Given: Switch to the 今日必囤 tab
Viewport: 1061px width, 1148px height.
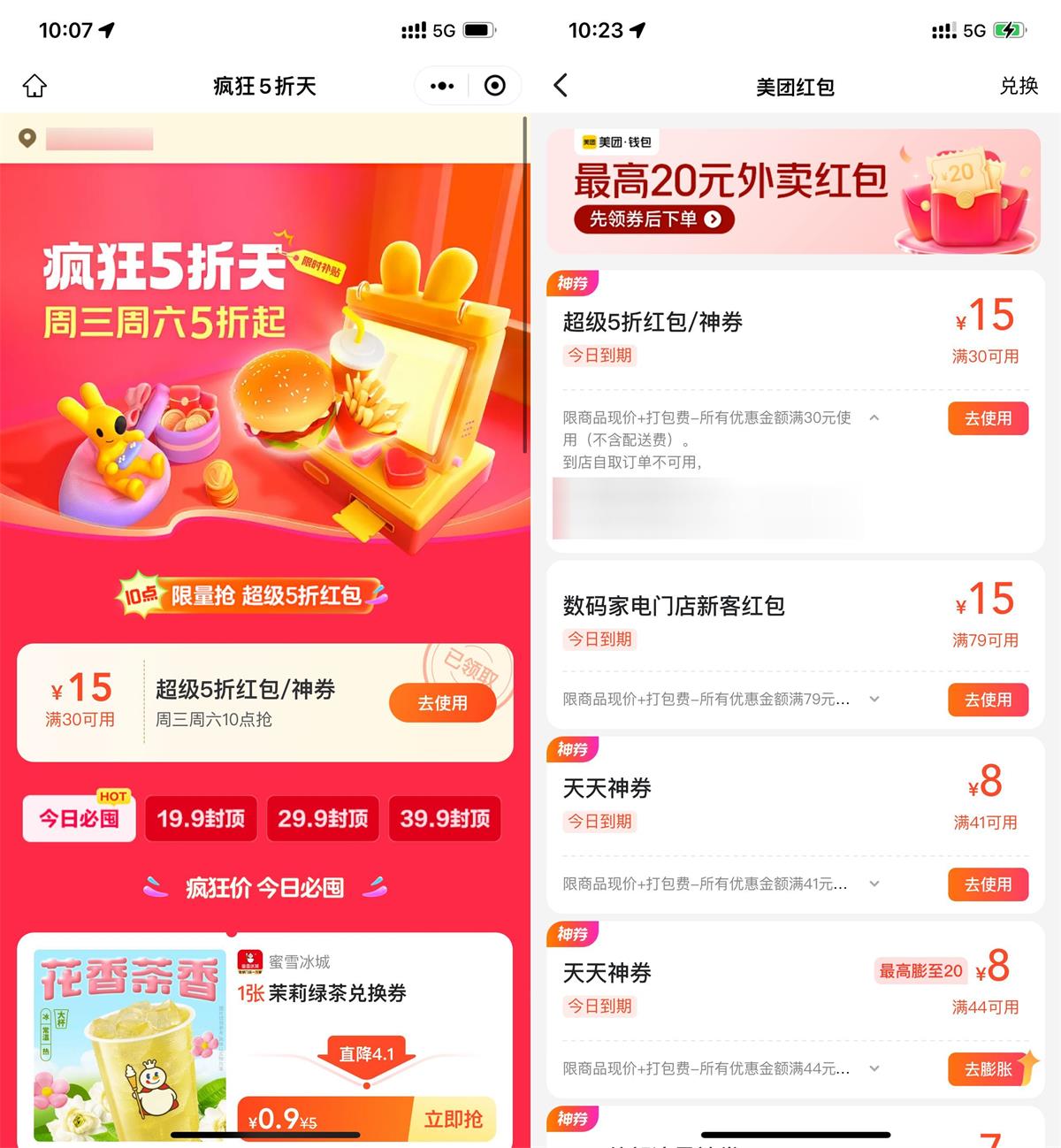Looking at the screenshot, I should click(x=79, y=819).
